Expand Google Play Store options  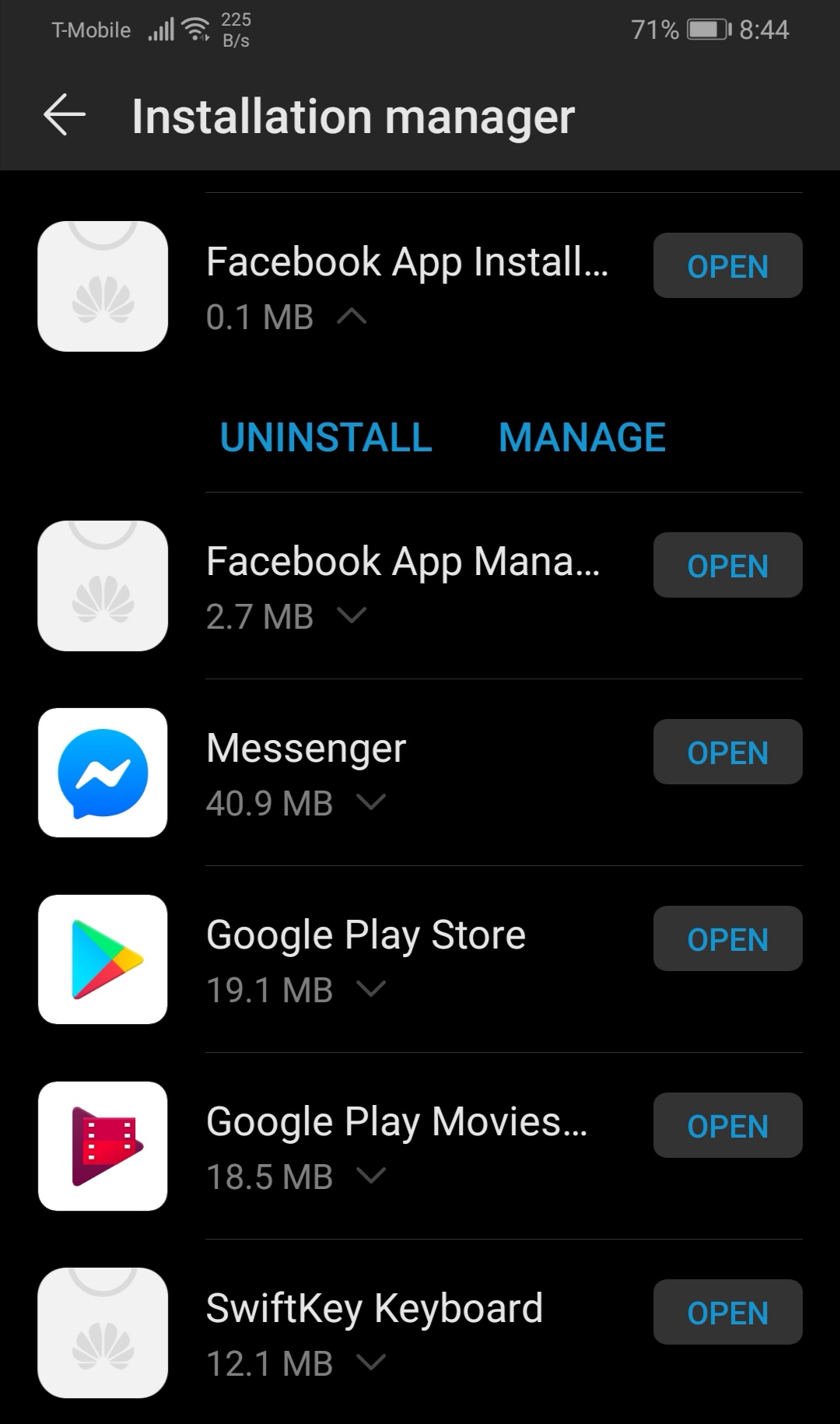tap(371, 989)
